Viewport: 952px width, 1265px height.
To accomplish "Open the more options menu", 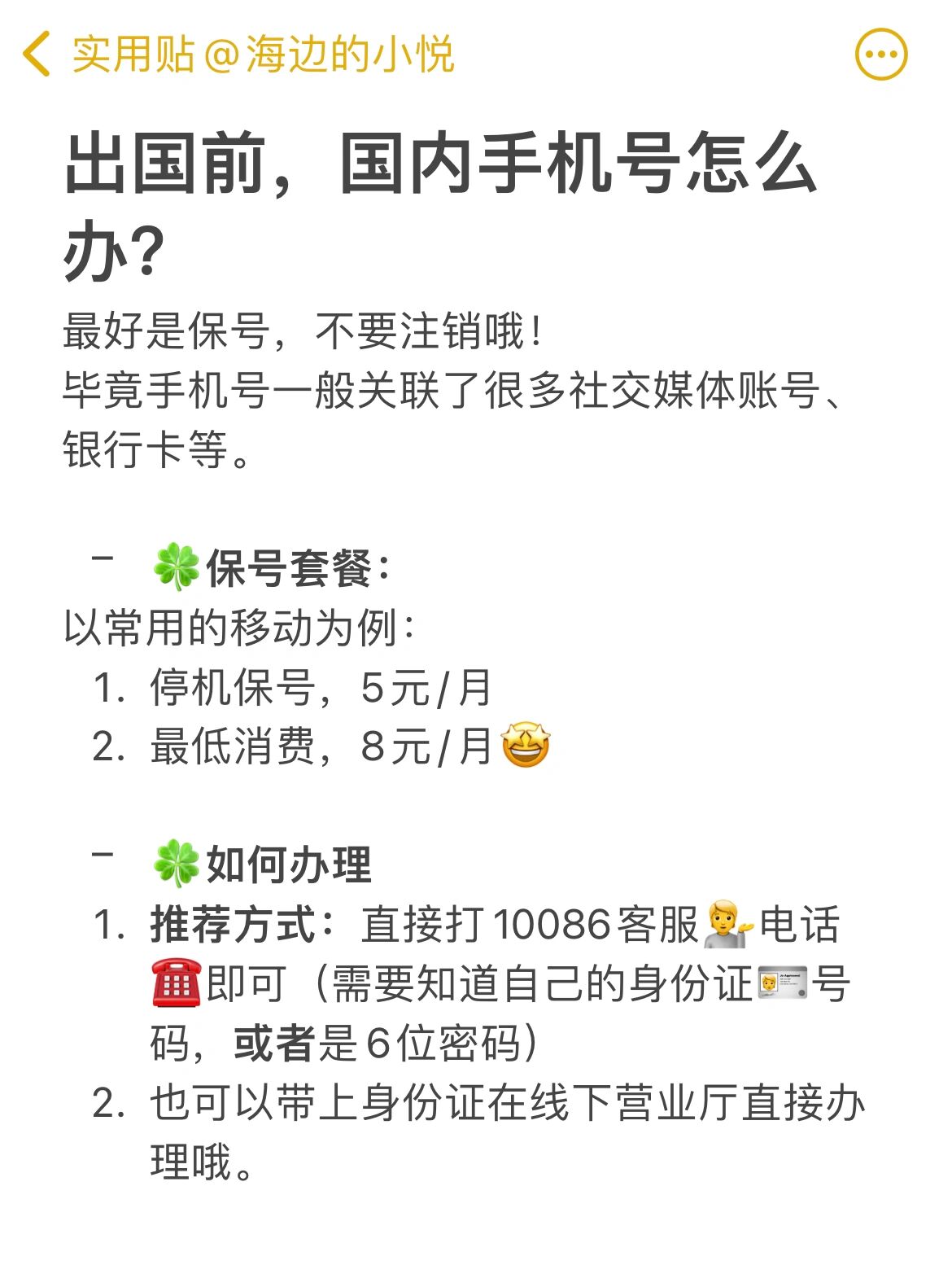I will 880,55.
